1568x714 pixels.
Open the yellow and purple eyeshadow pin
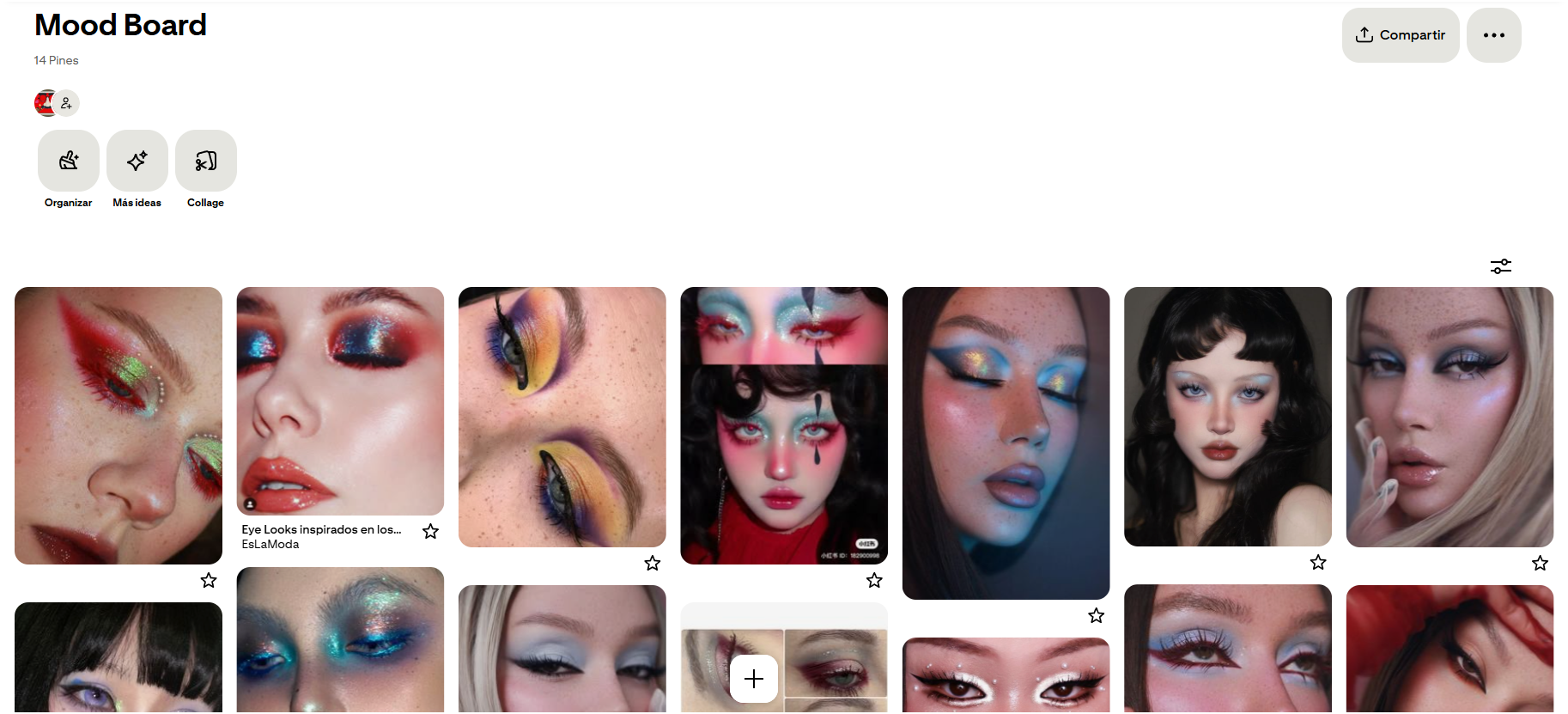point(562,417)
